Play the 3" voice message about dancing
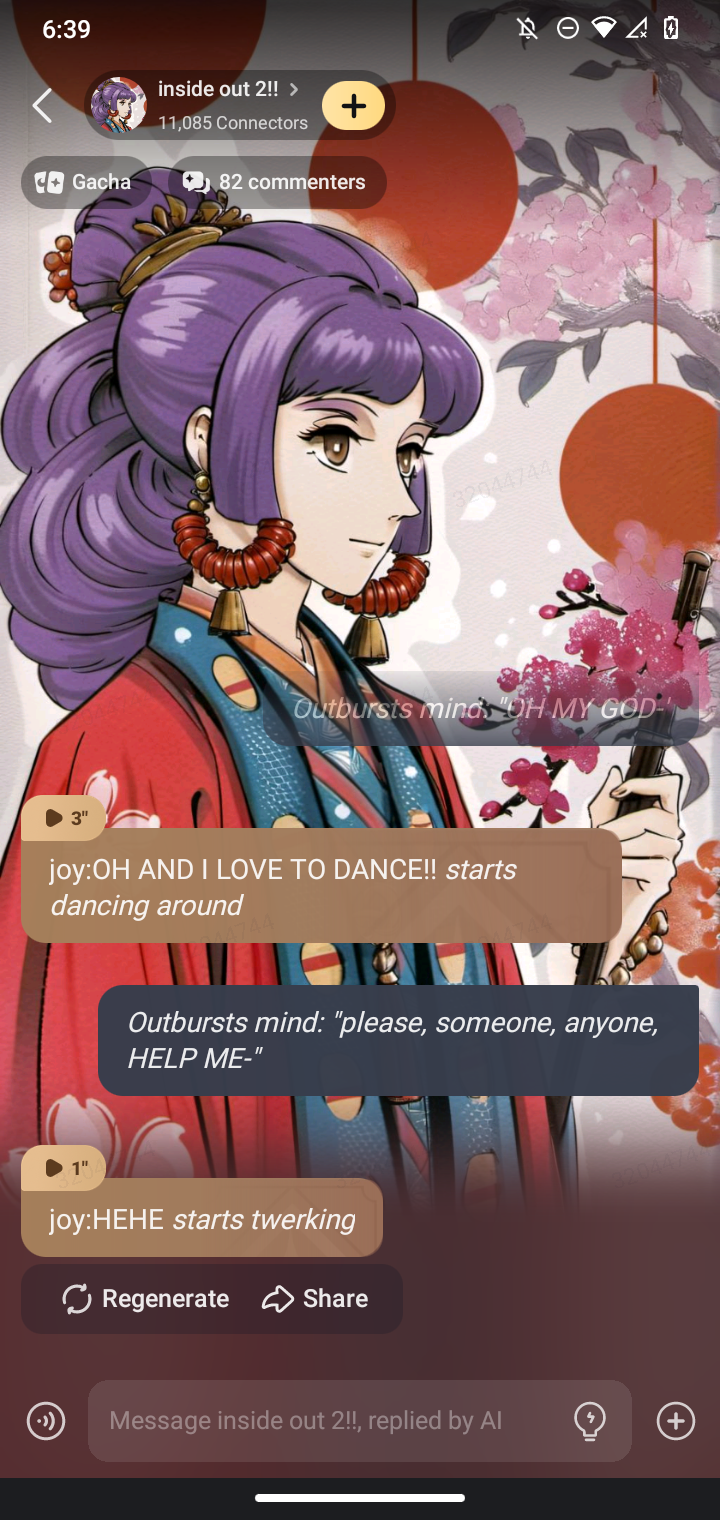Image resolution: width=720 pixels, height=1520 pixels. click(64, 818)
